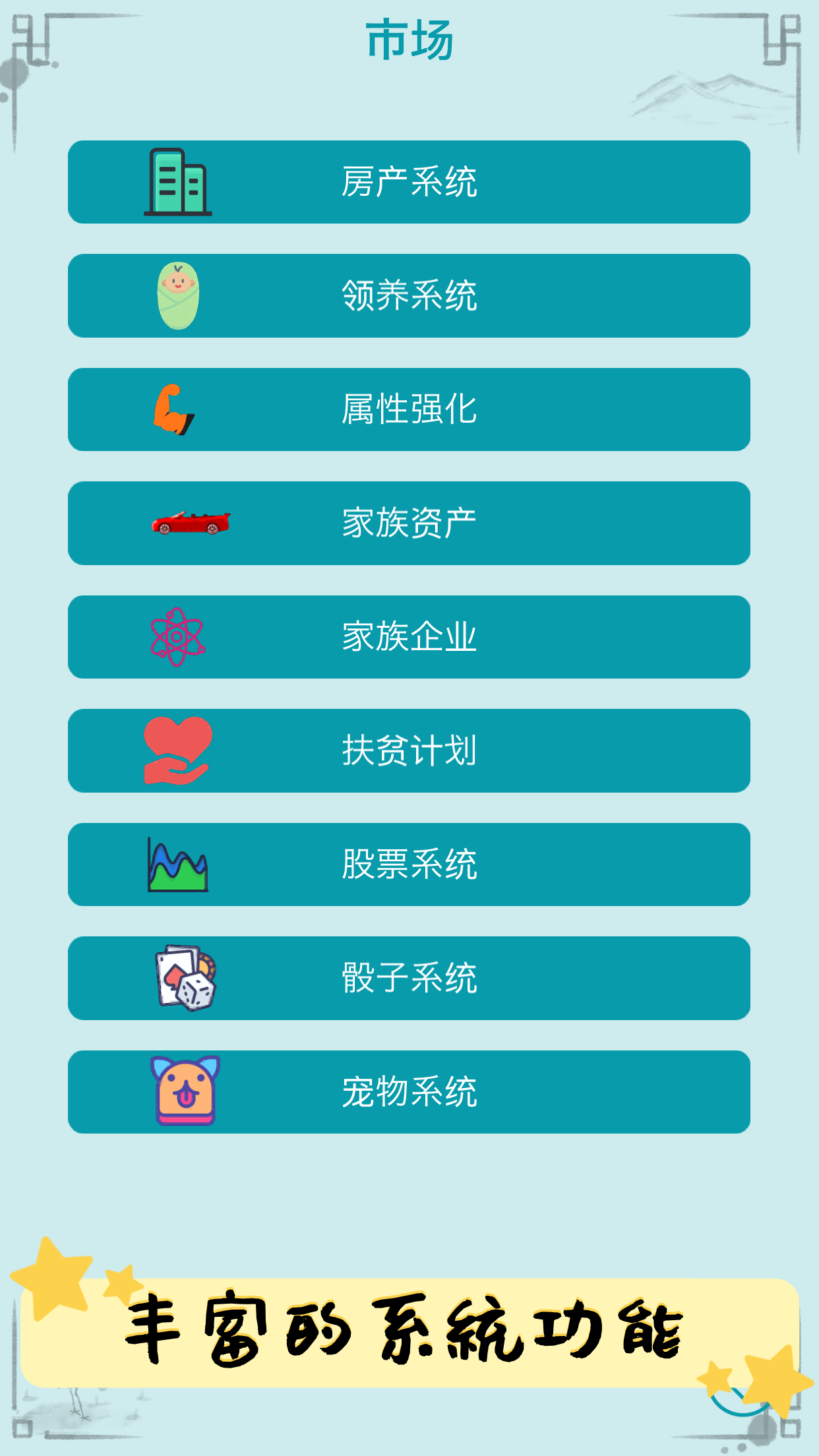Enter the 属性强化 section
This screenshot has height=1456, width=819.
click(409, 409)
